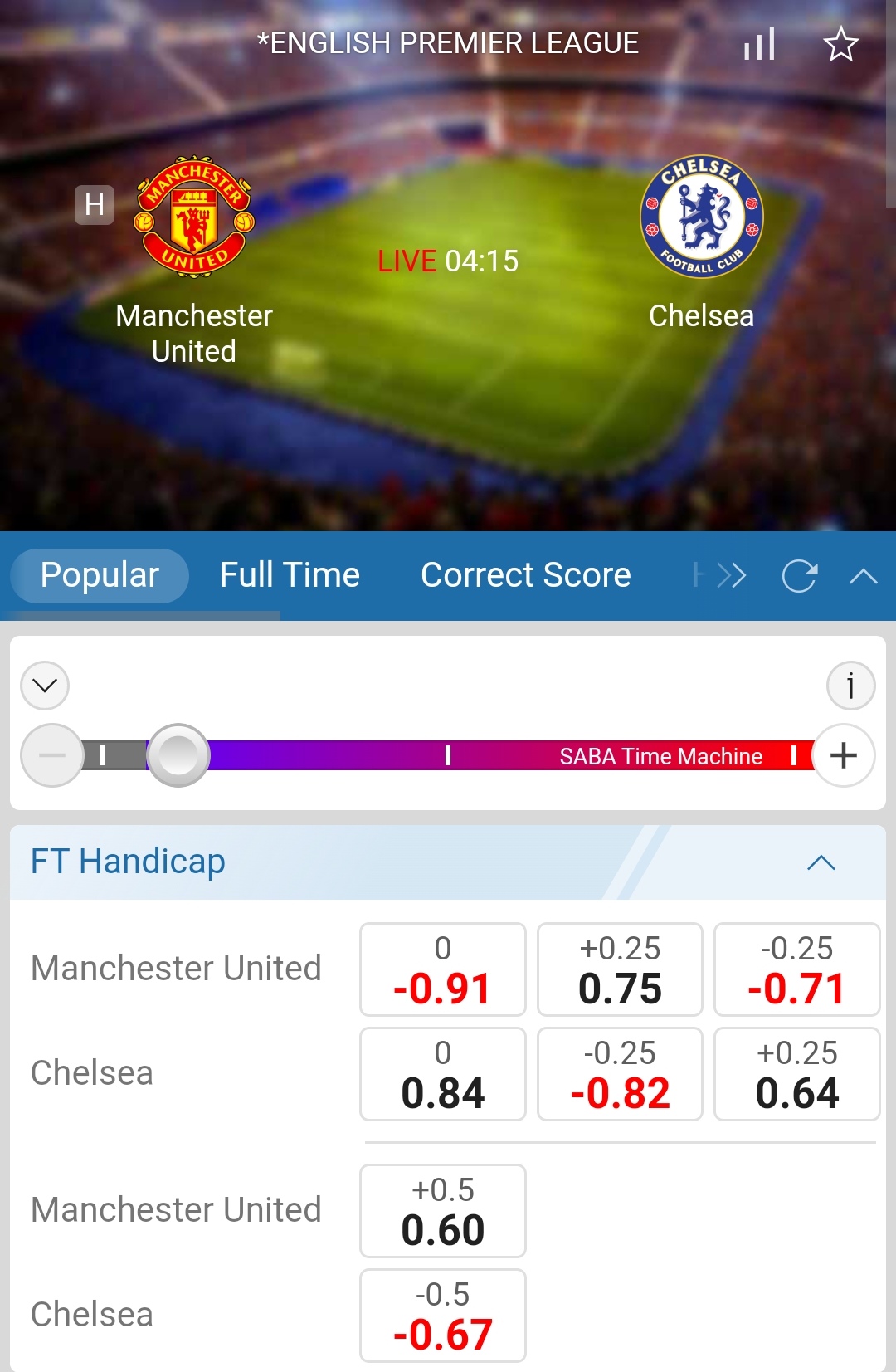The width and height of the screenshot is (896, 1372).
Task: Pick Manchester United +0.5 at 0.60
Action: (443, 1211)
